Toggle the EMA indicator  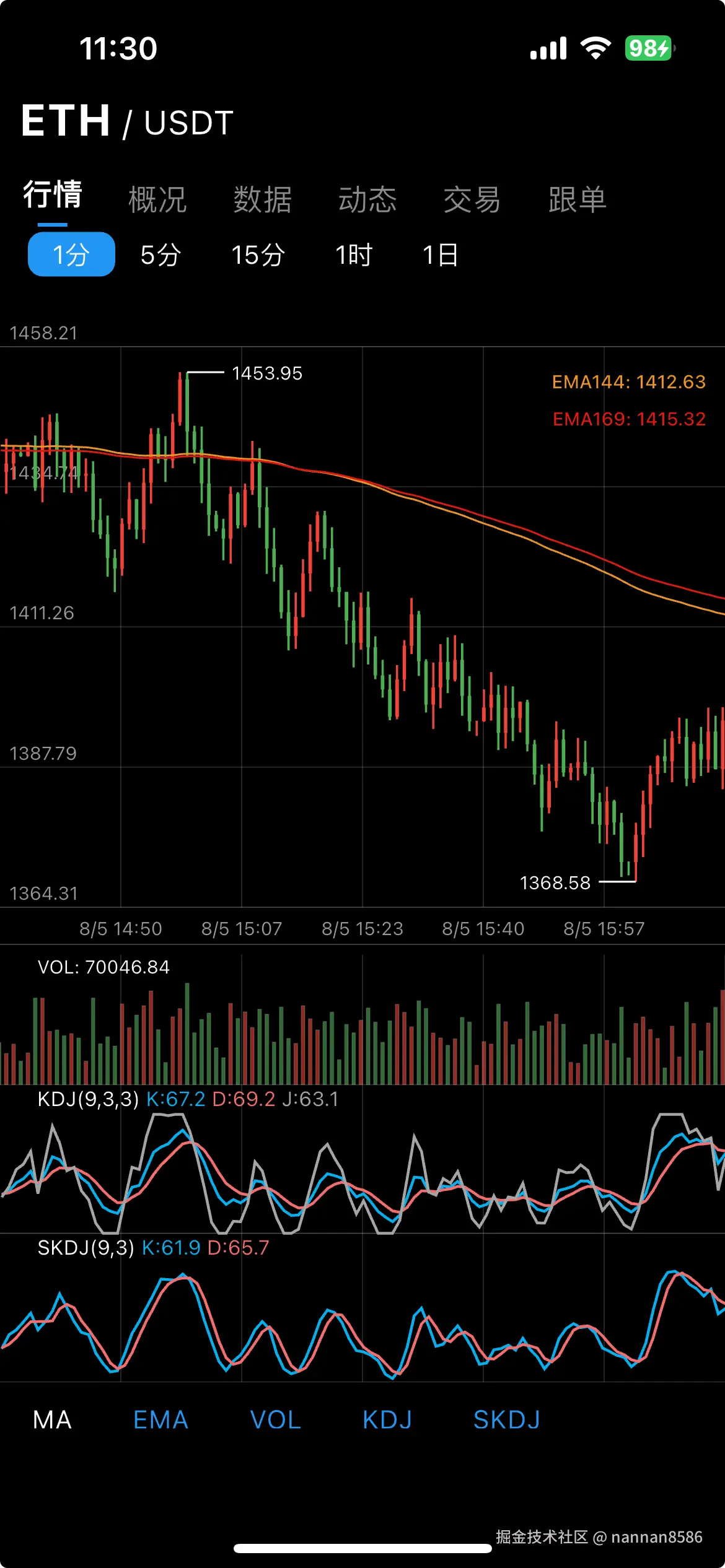pos(160,1420)
